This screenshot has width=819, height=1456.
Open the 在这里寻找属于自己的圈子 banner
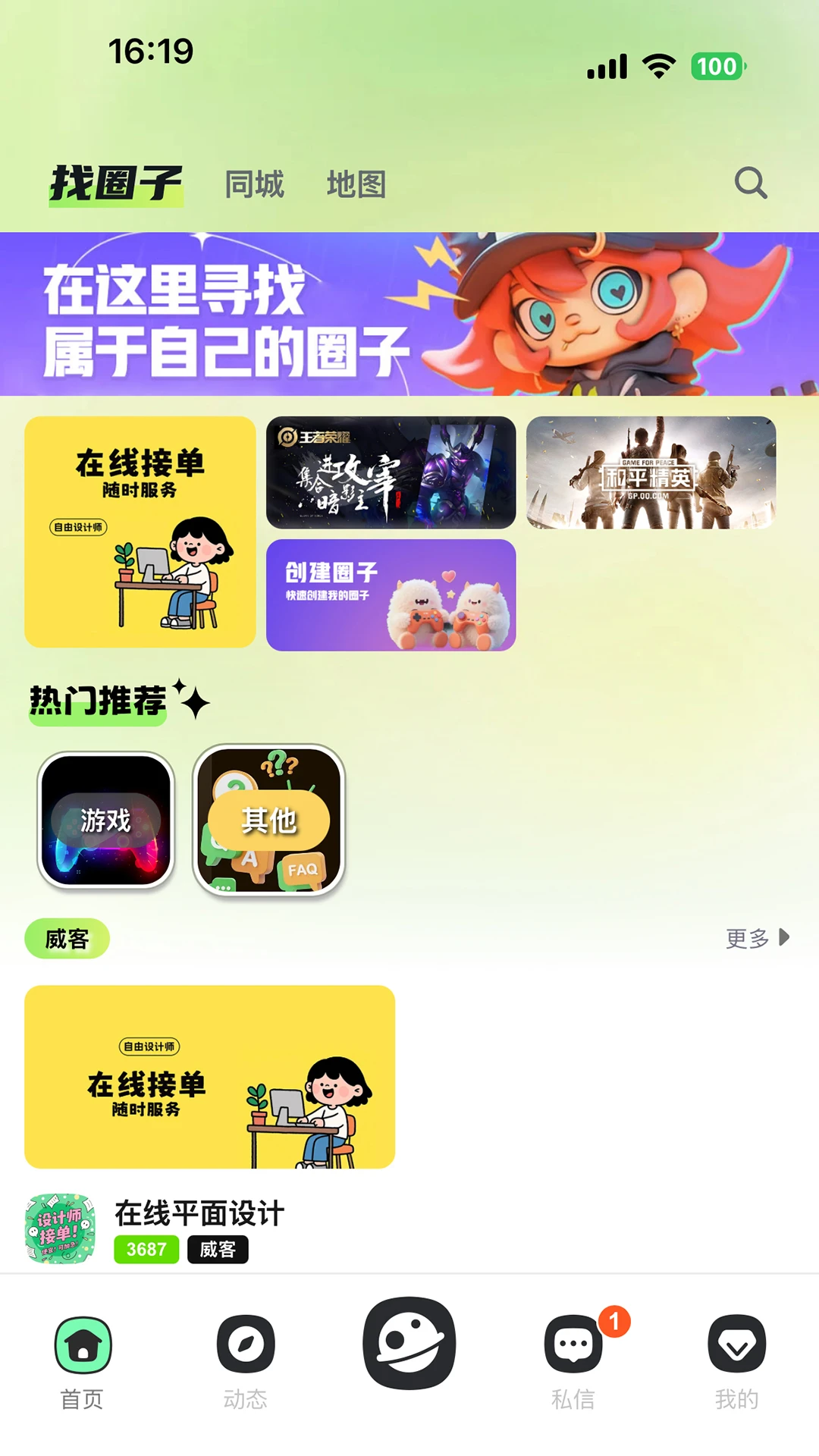pyautogui.click(x=409, y=314)
